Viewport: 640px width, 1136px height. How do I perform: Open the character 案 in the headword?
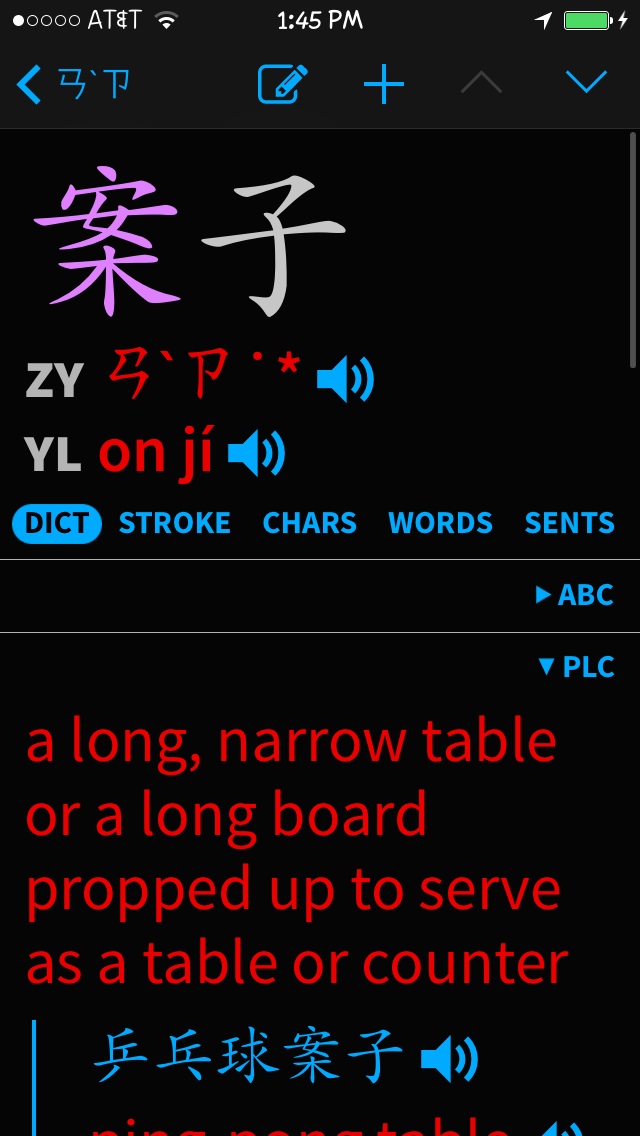coord(107,241)
